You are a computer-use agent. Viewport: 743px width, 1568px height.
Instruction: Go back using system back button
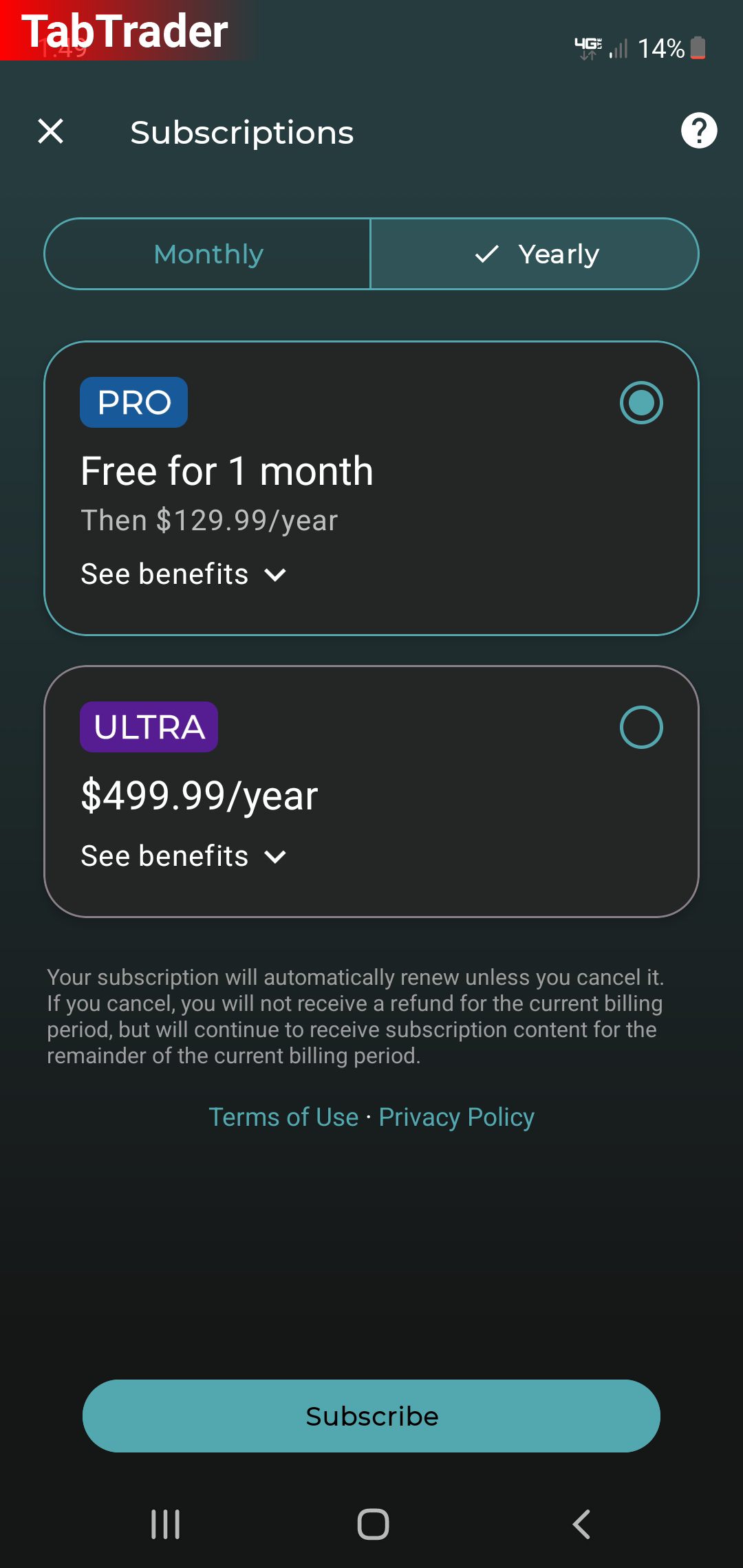[x=581, y=1525]
